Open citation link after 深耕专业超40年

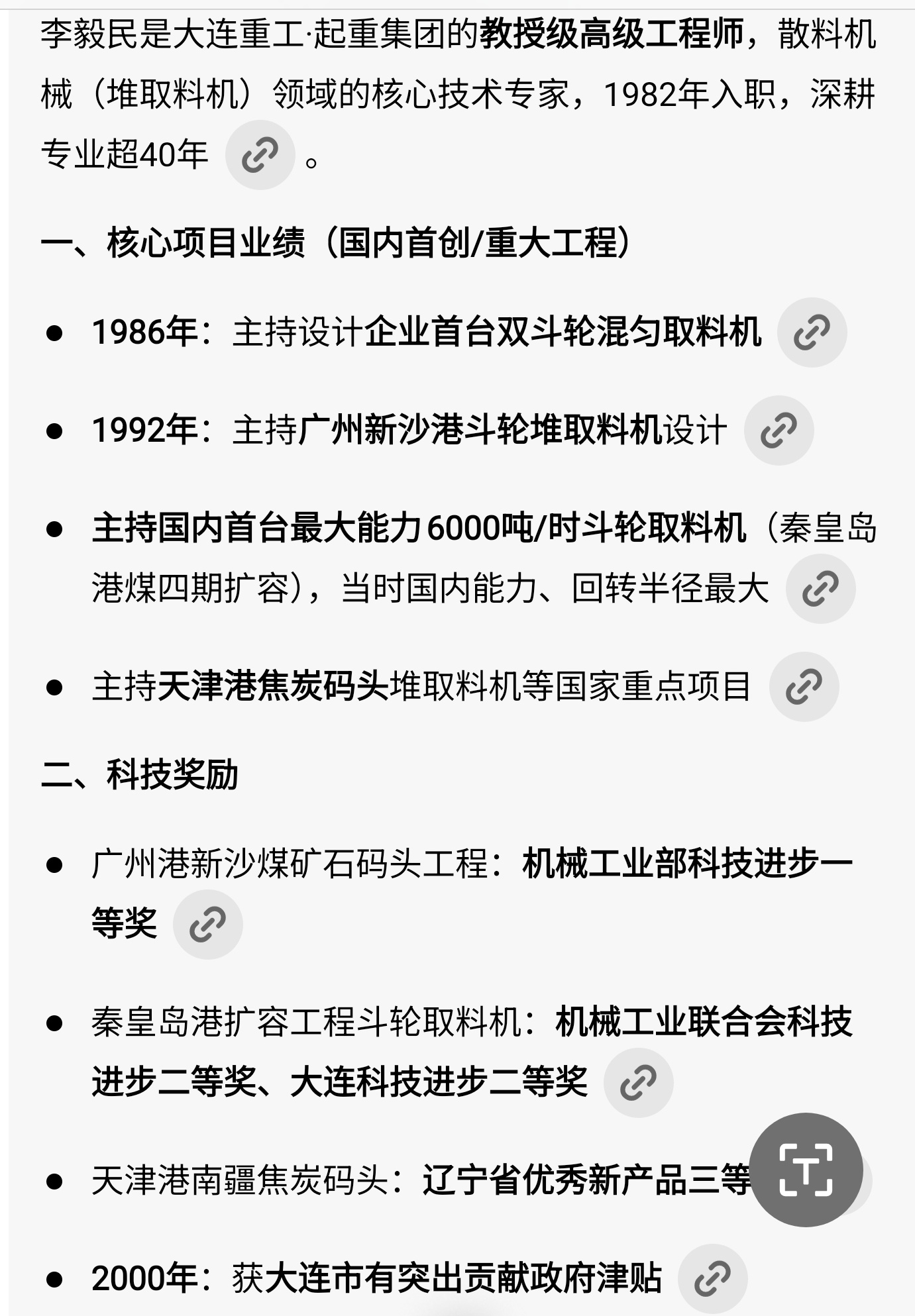coord(260,155)
